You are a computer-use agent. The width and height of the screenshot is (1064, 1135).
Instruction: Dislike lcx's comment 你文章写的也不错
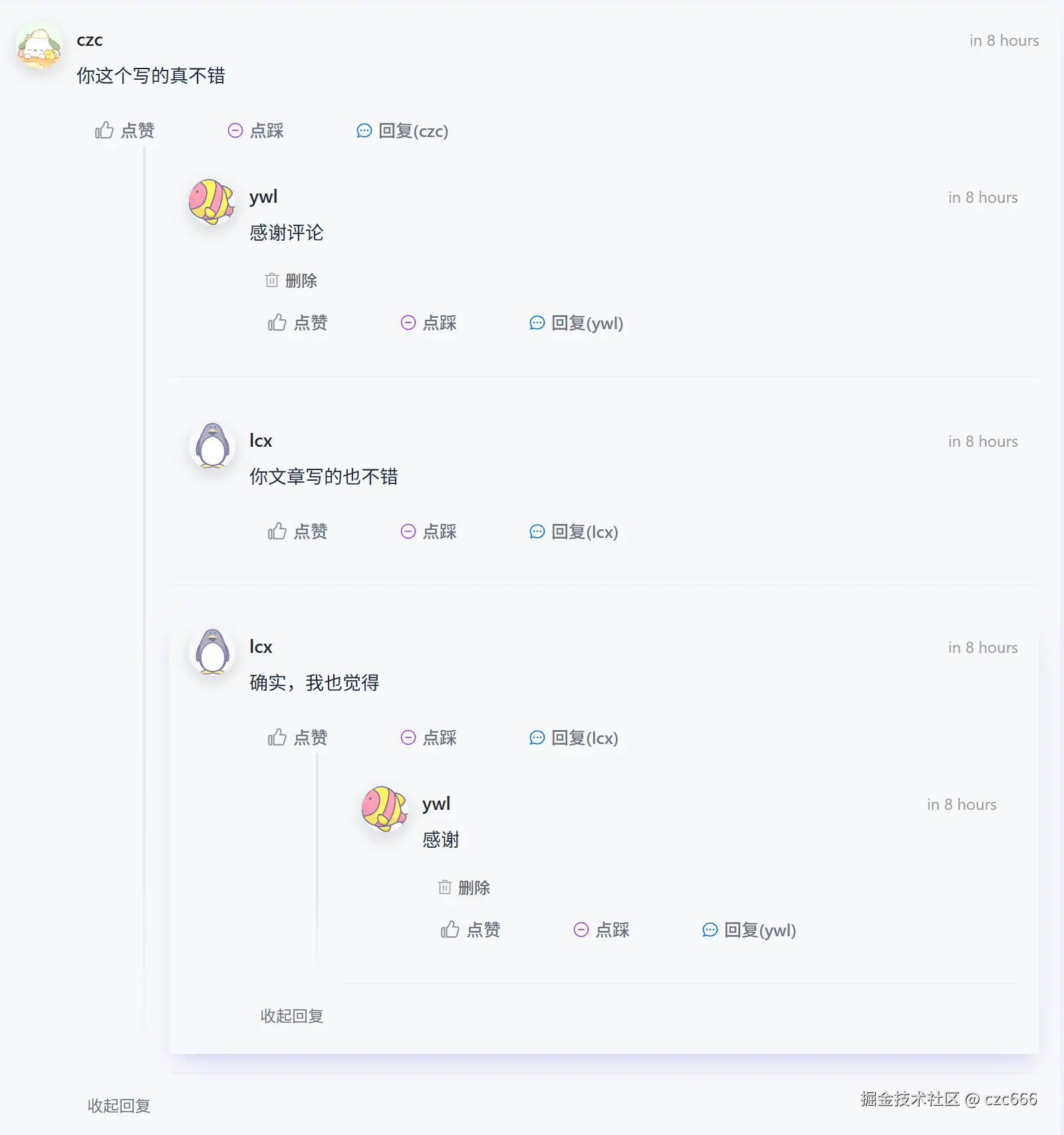coord(429,532)
